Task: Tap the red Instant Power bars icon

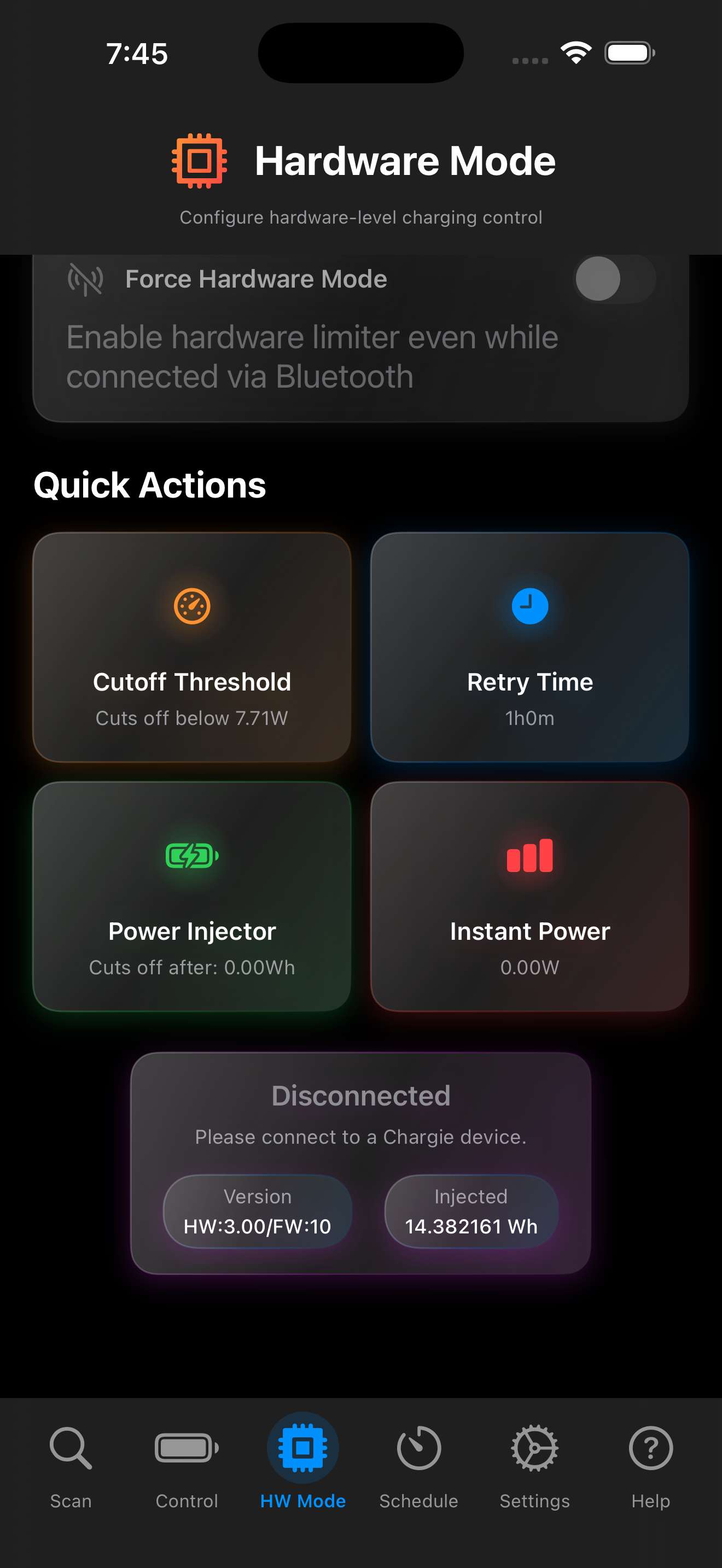Action: point(529,856)
